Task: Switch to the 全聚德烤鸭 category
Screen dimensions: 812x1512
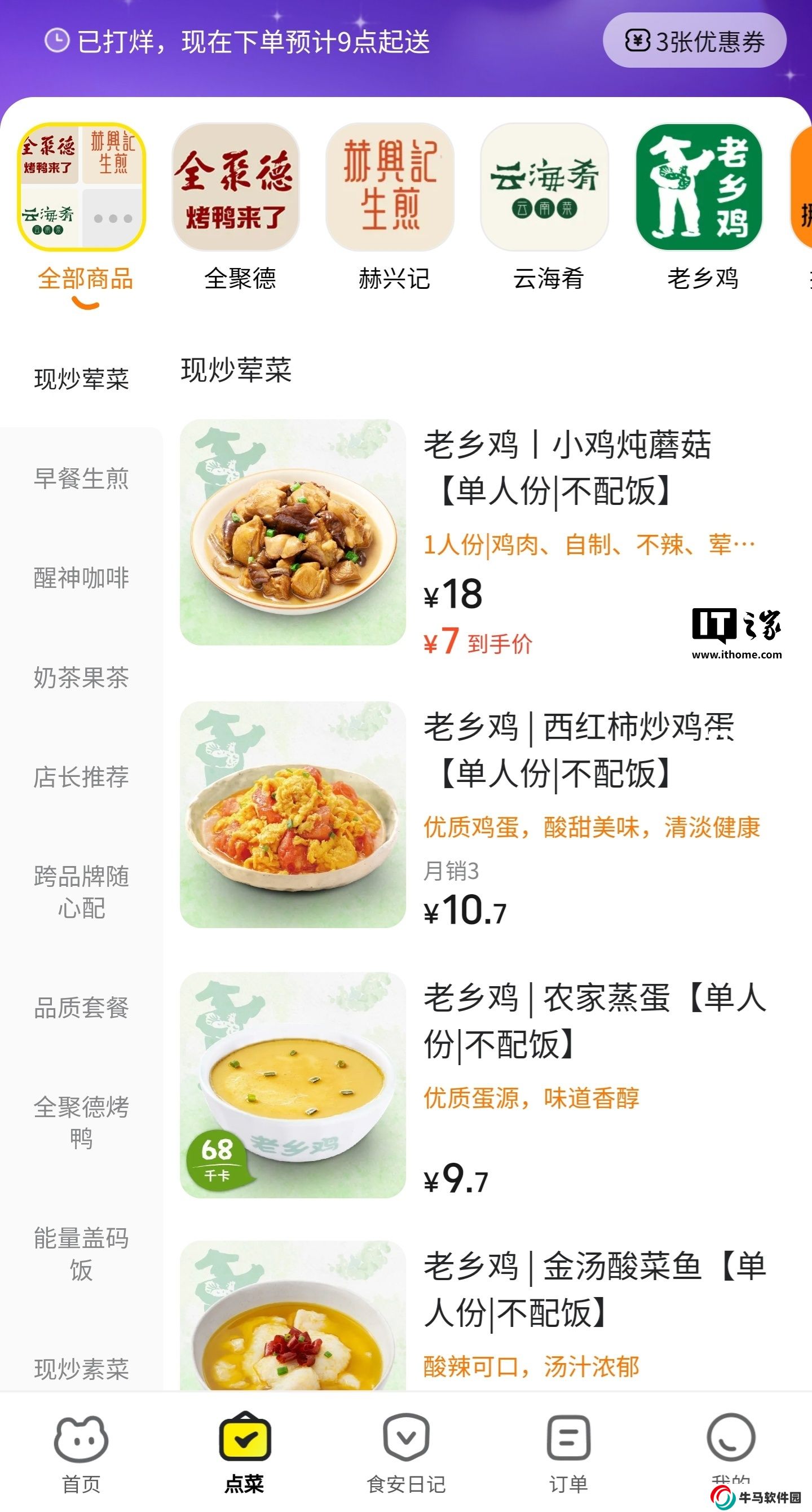Action: click(81, 1123)
